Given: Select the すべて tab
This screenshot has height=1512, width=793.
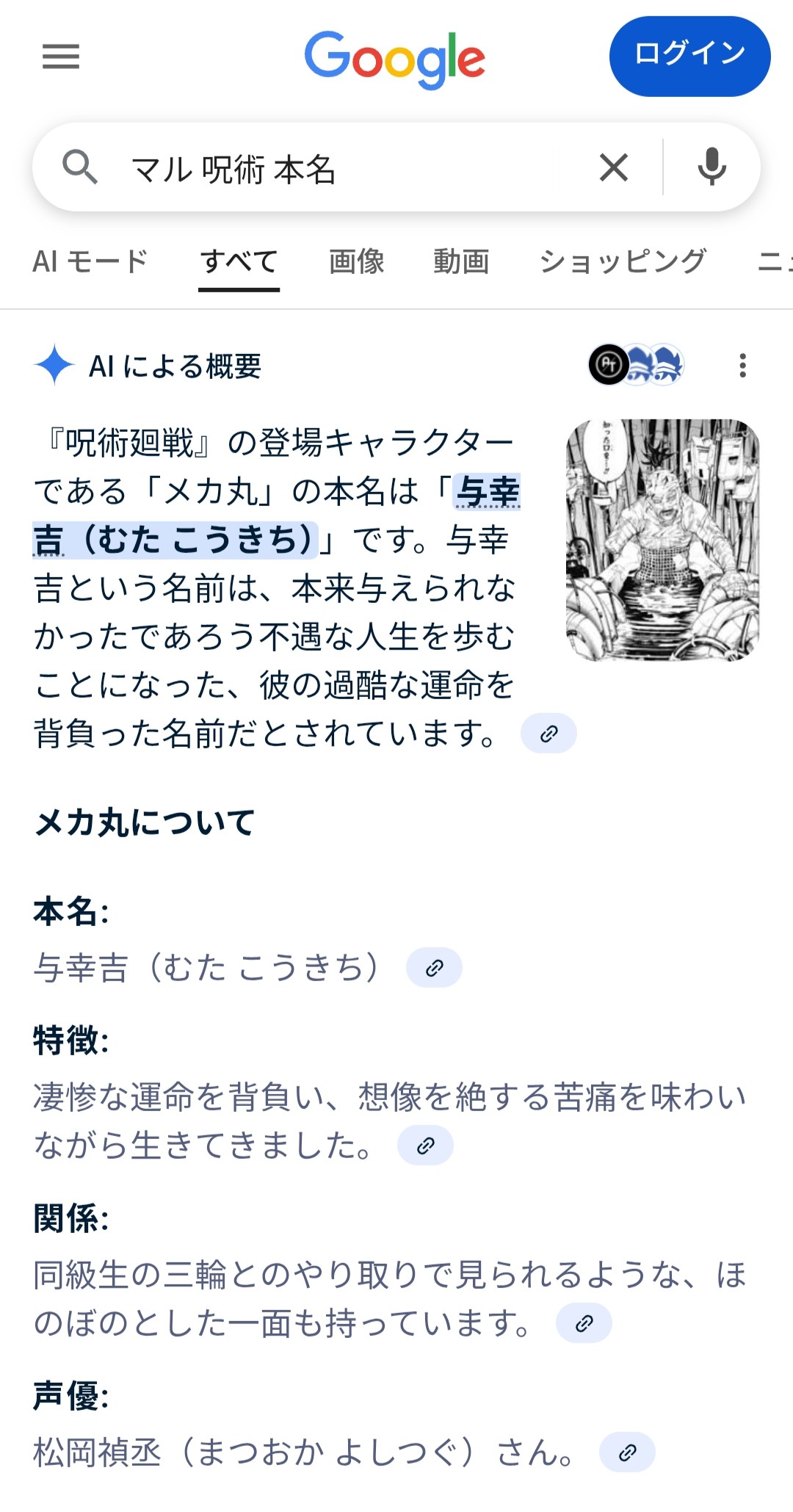Looking at the screenshot, I should 239,261.
